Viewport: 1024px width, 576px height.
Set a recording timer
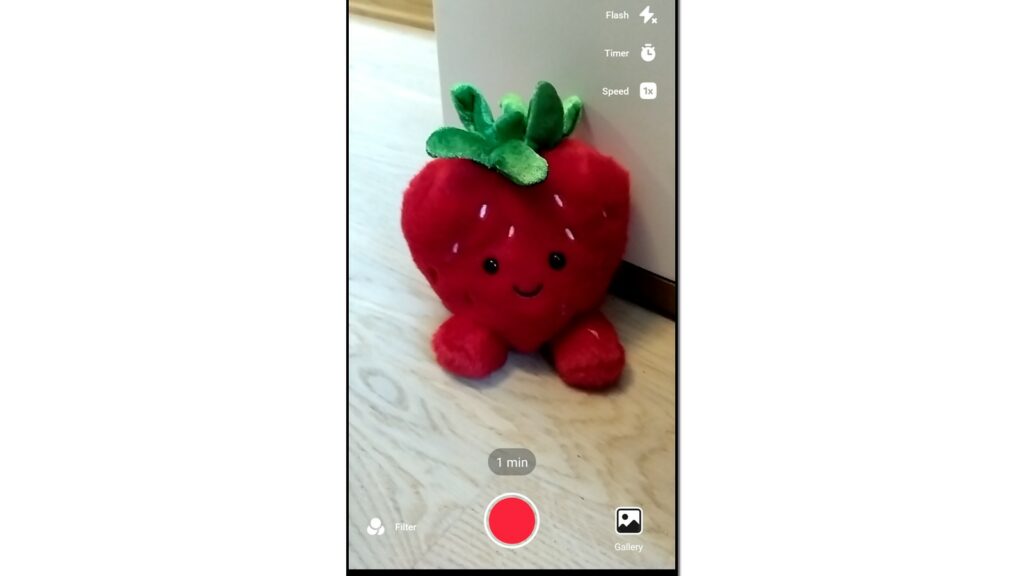pyautogui.click(x=647, y=53)
